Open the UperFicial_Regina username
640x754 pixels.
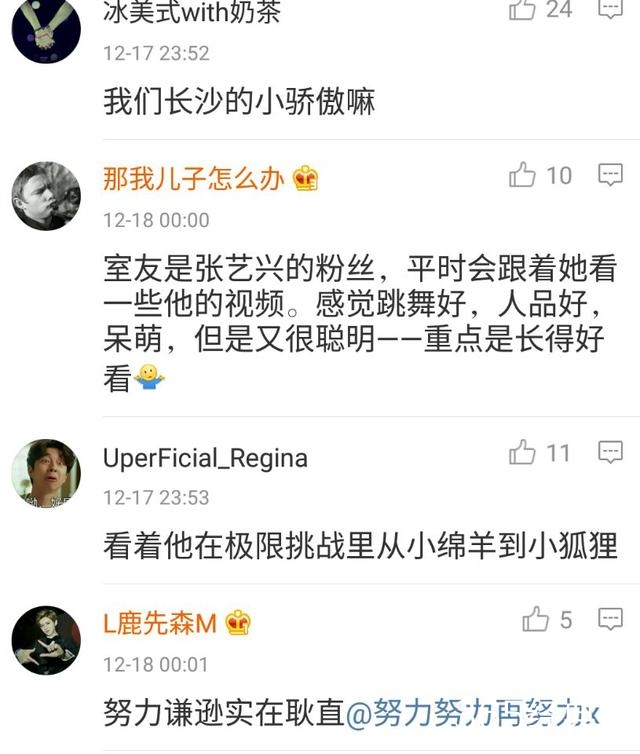click(205, 458)
